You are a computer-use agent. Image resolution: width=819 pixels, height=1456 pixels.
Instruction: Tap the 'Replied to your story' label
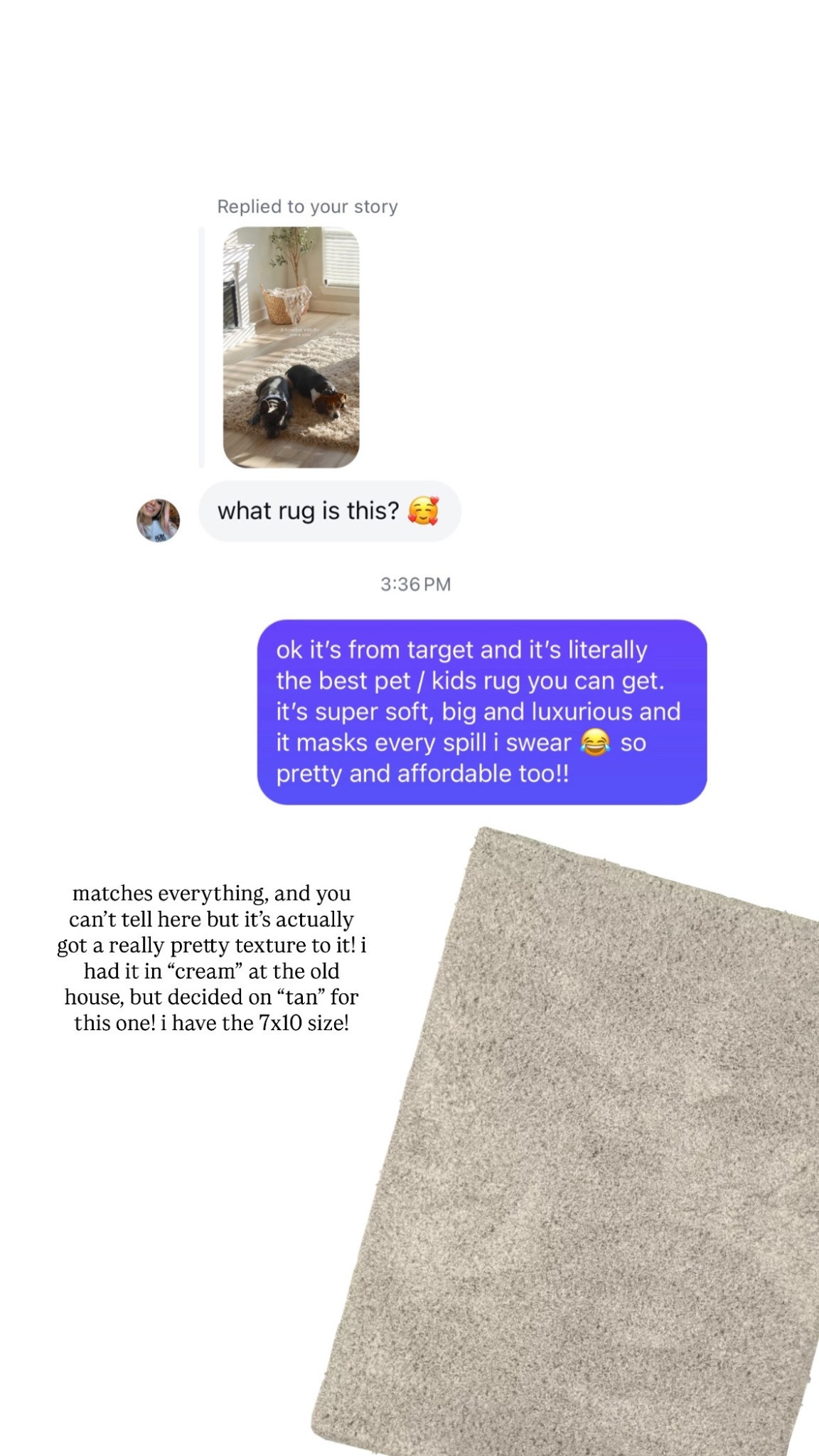[x=306, y=206]
